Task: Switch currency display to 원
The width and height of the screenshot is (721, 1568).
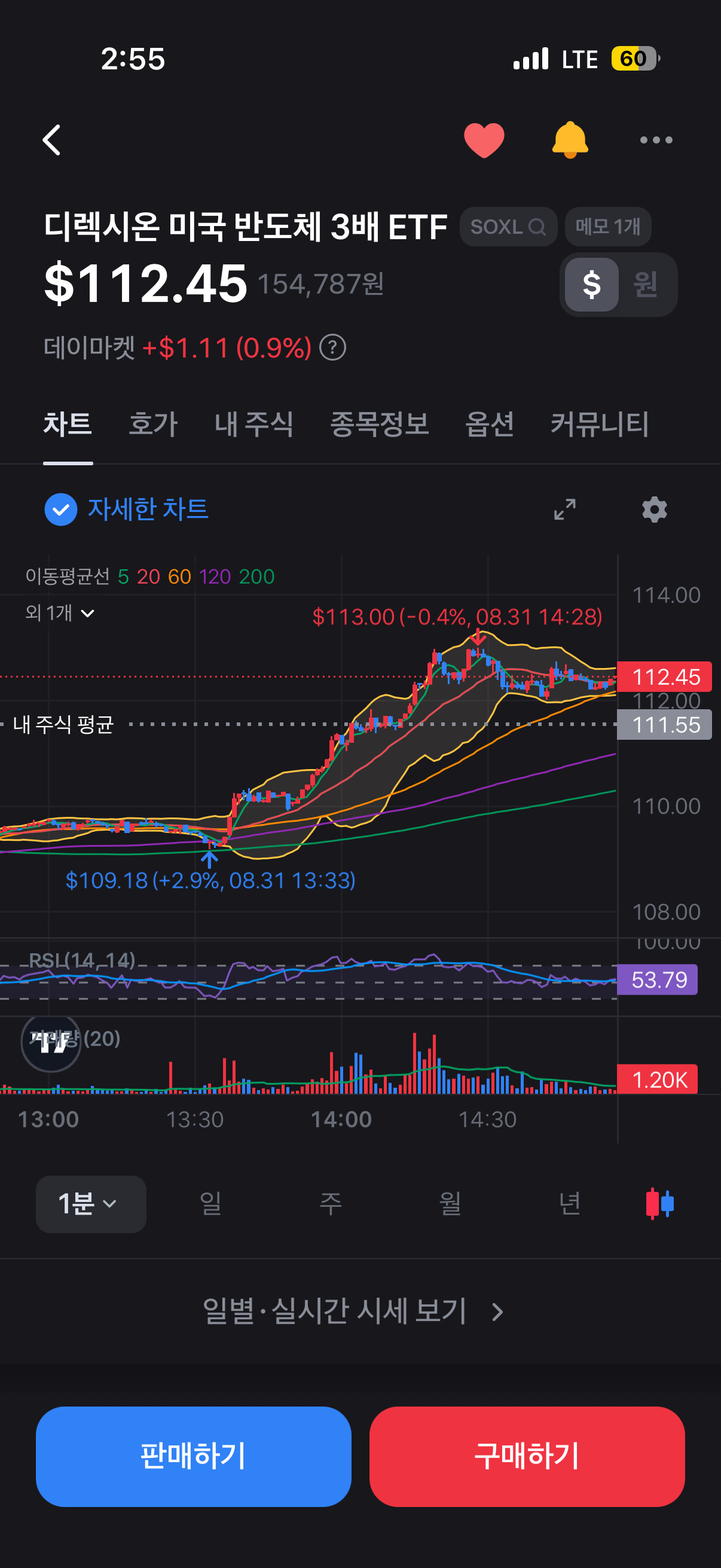Action: 645,284
